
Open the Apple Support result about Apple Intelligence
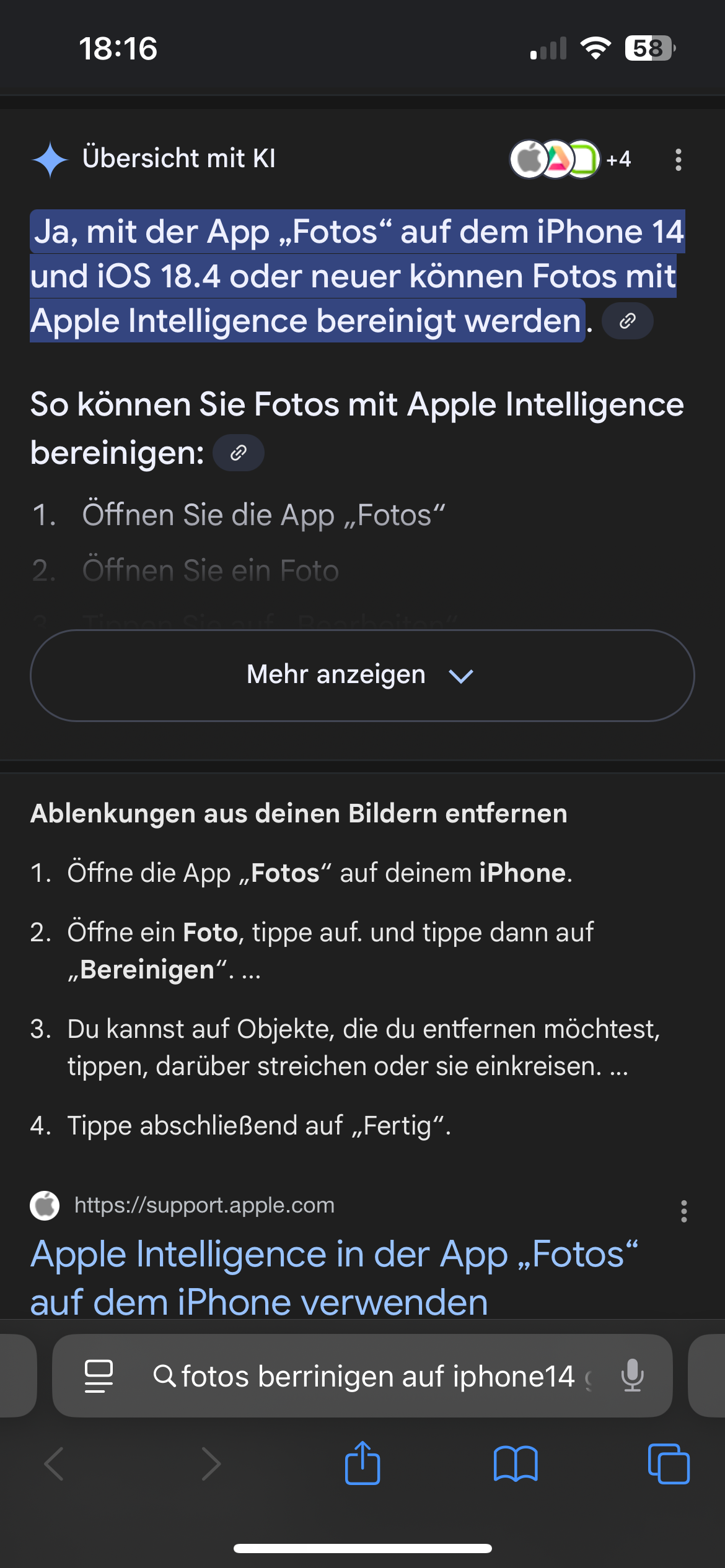335,1278
